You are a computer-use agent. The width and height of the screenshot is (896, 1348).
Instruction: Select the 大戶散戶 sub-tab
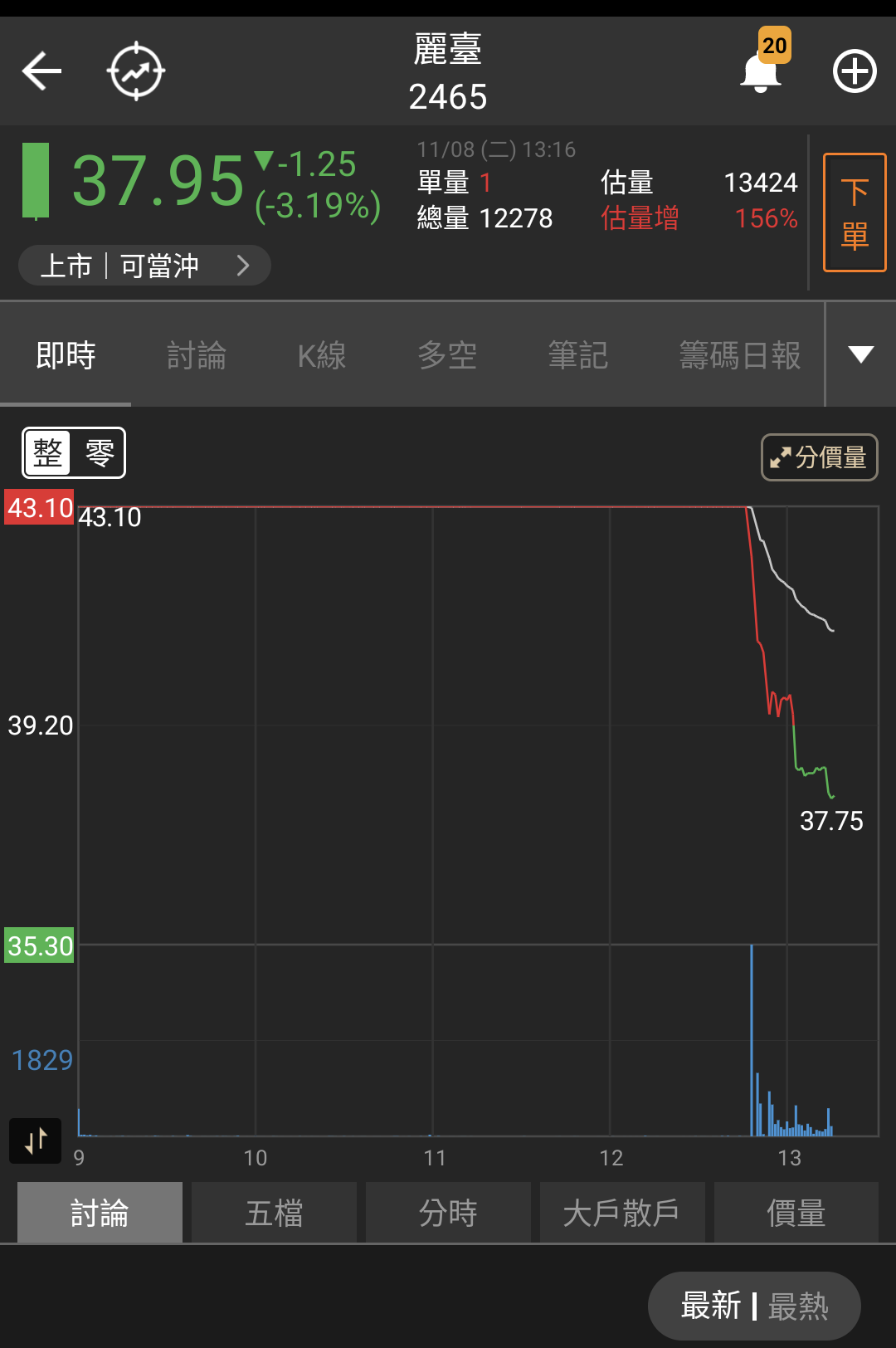click(x=622, y=1213)
